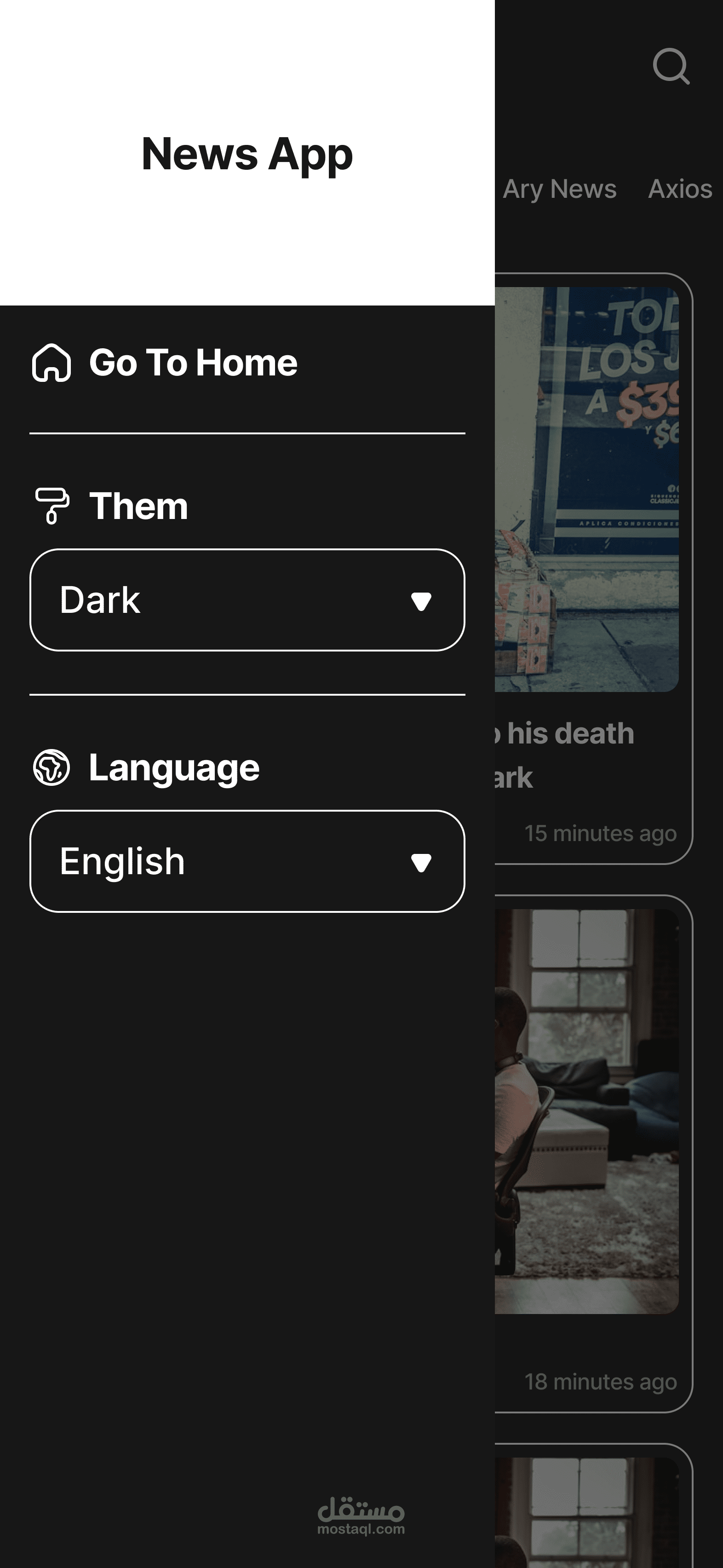Open the article posted 18 minutes ago
This screenshot has height=1568, width=723.
click(593, 1153)
